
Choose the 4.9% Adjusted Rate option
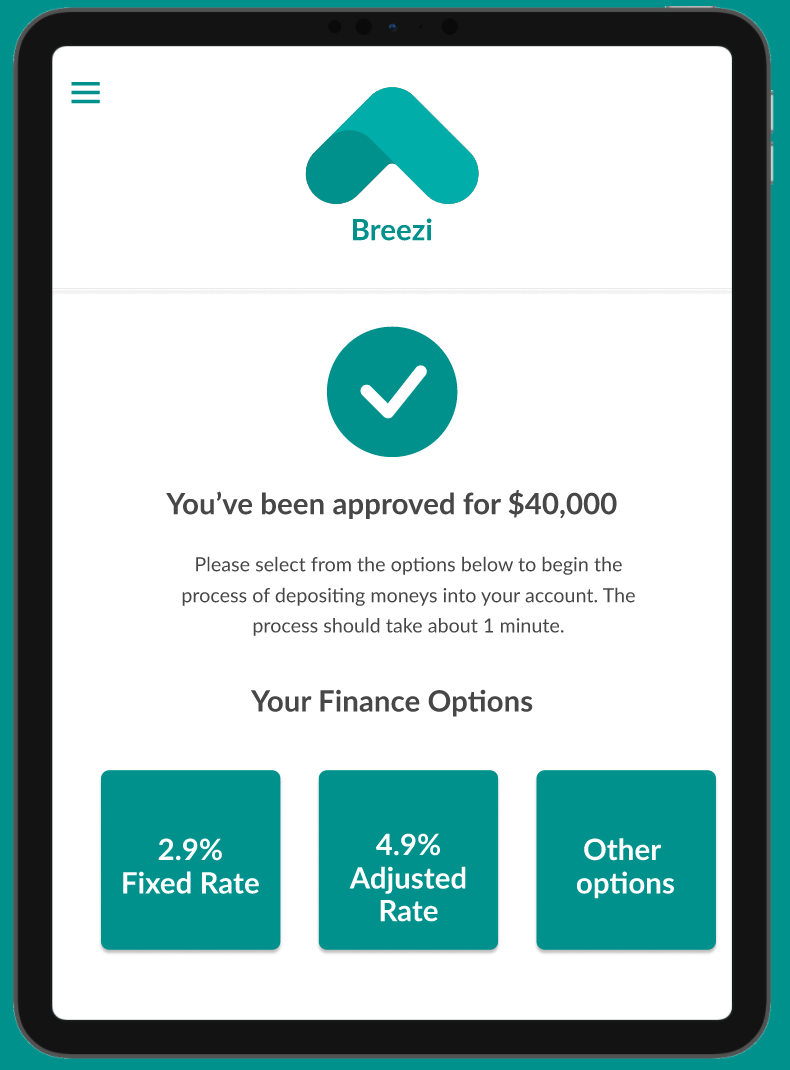[408, 860]
